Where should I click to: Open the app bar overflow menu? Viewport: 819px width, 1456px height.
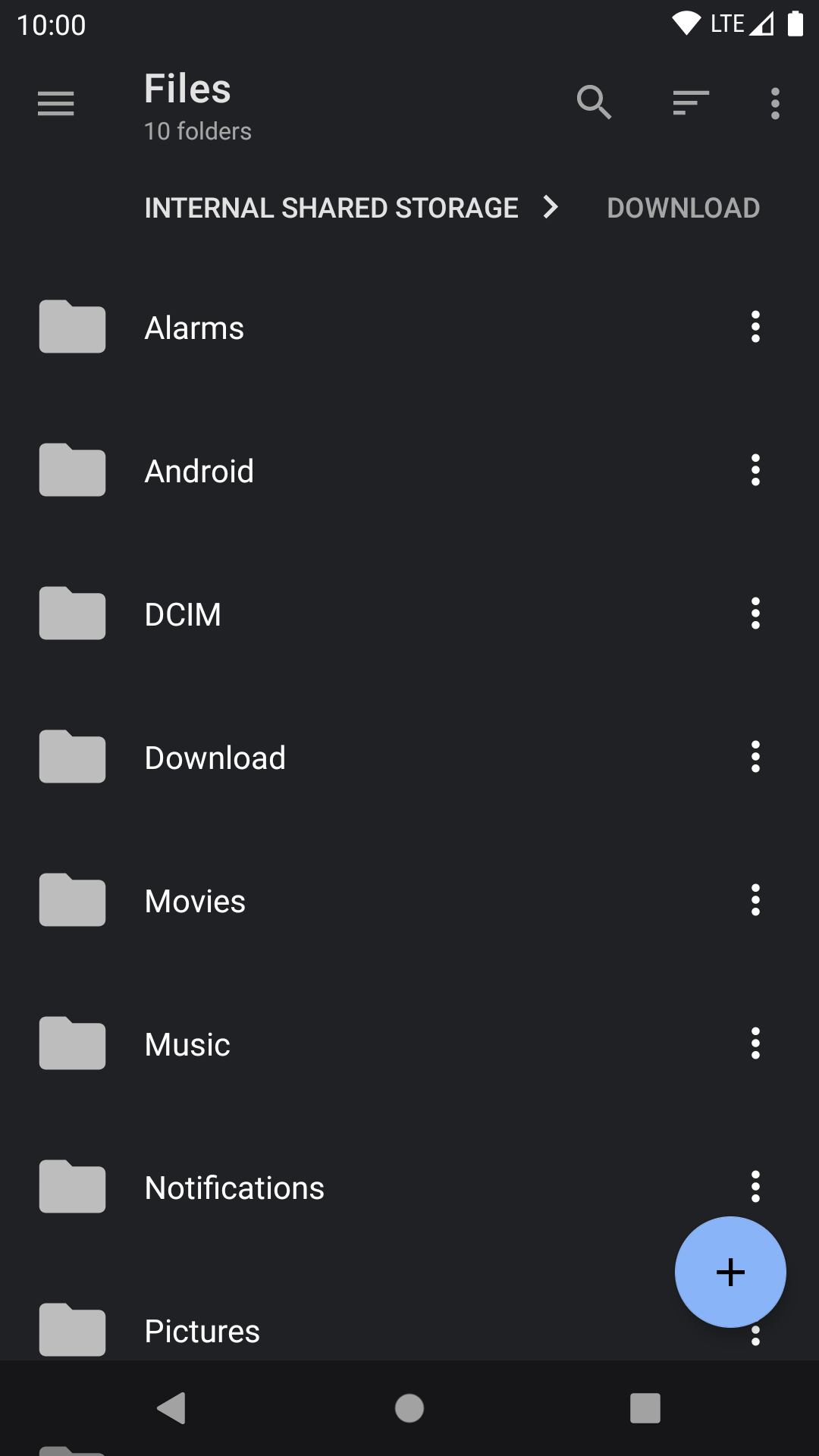pyautogui.click(x=775, y=103)
